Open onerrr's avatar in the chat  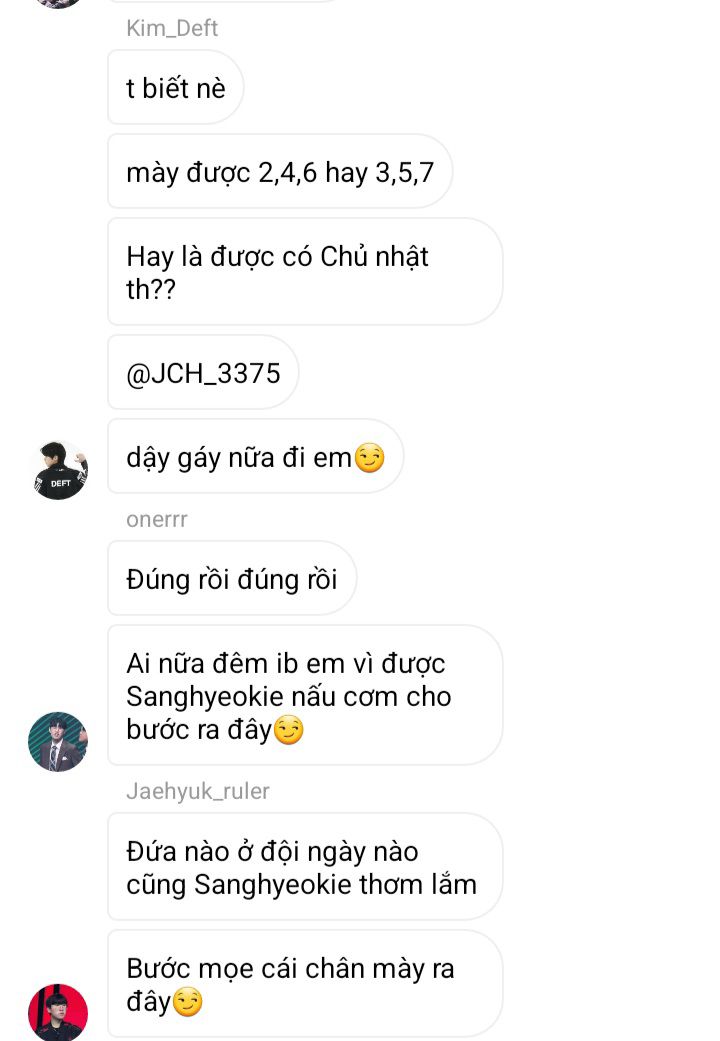click(x=58, y=741)
